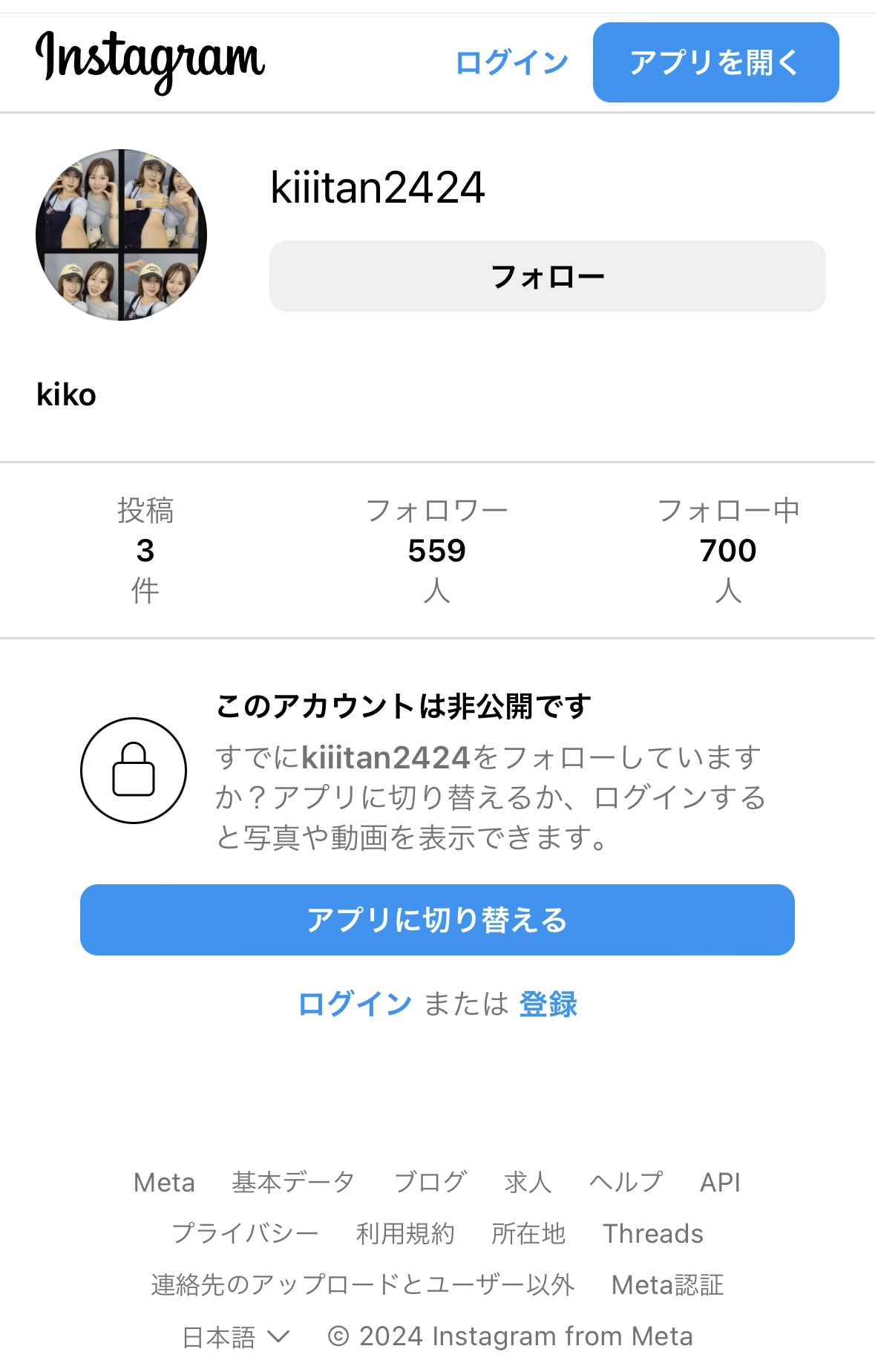This screenshot has height=1372, width=875.
Task: Click ログイン in the top bar
Action: point(513,62)
